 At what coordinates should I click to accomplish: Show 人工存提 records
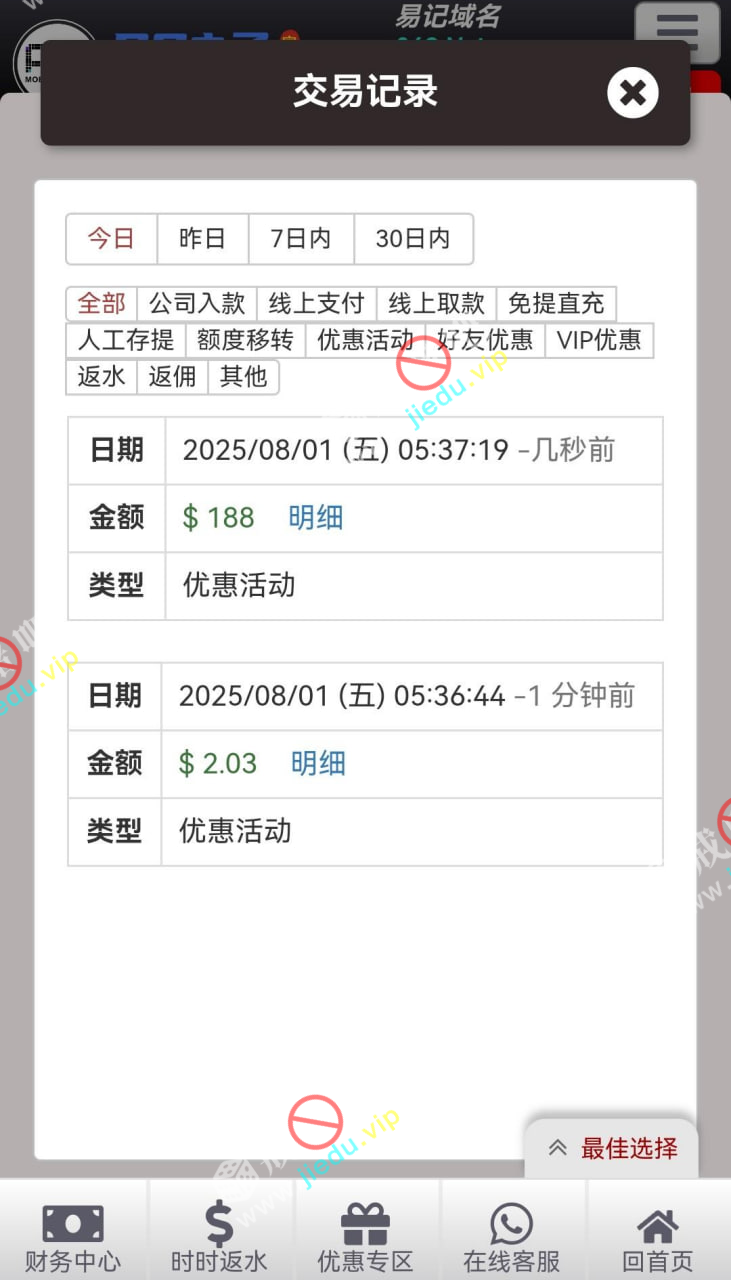pyautogui.click(x=126, y=340)
